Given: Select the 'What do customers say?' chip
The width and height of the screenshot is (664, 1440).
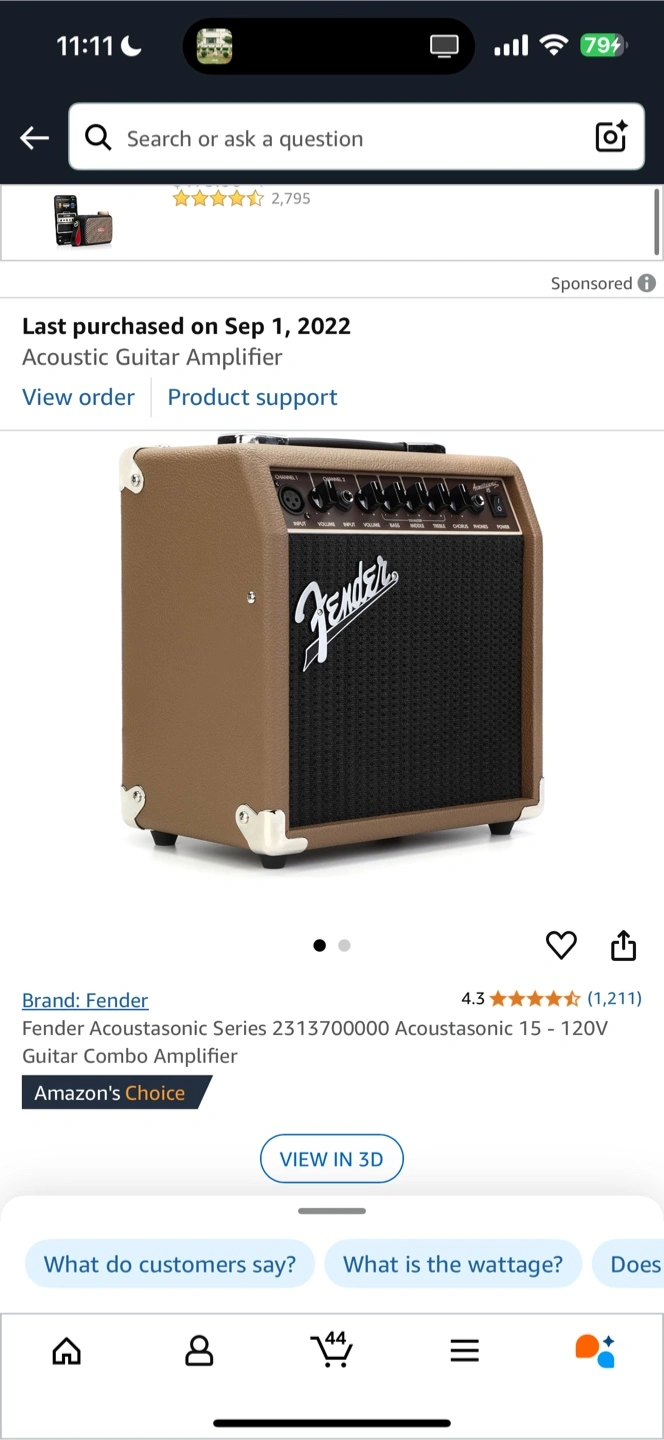Looking at the screenshot, I should click(169, 1264).
